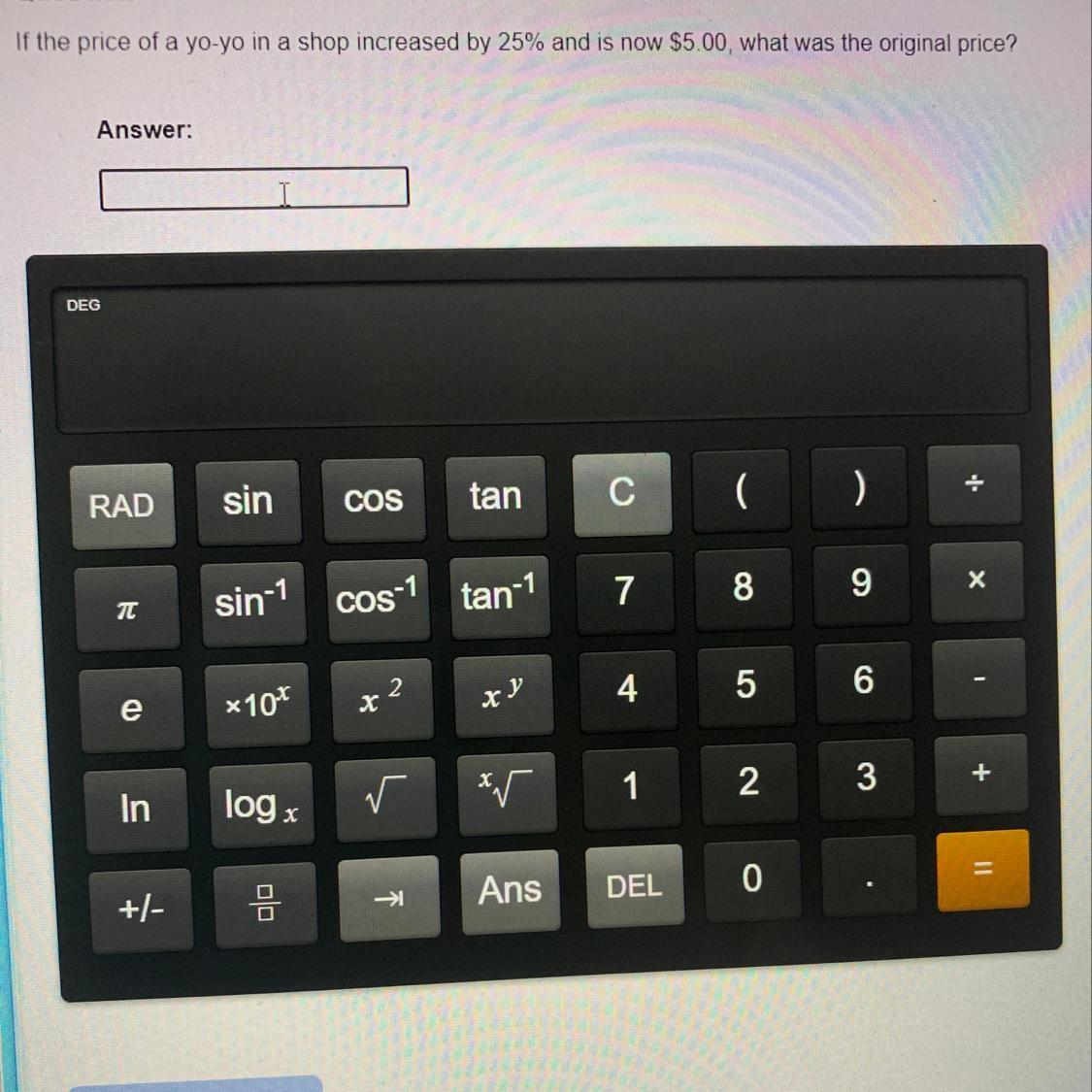Insert the previous answer with Ans
Viewport: 1092px width, 1092px height.
click(x=511, y=891)
